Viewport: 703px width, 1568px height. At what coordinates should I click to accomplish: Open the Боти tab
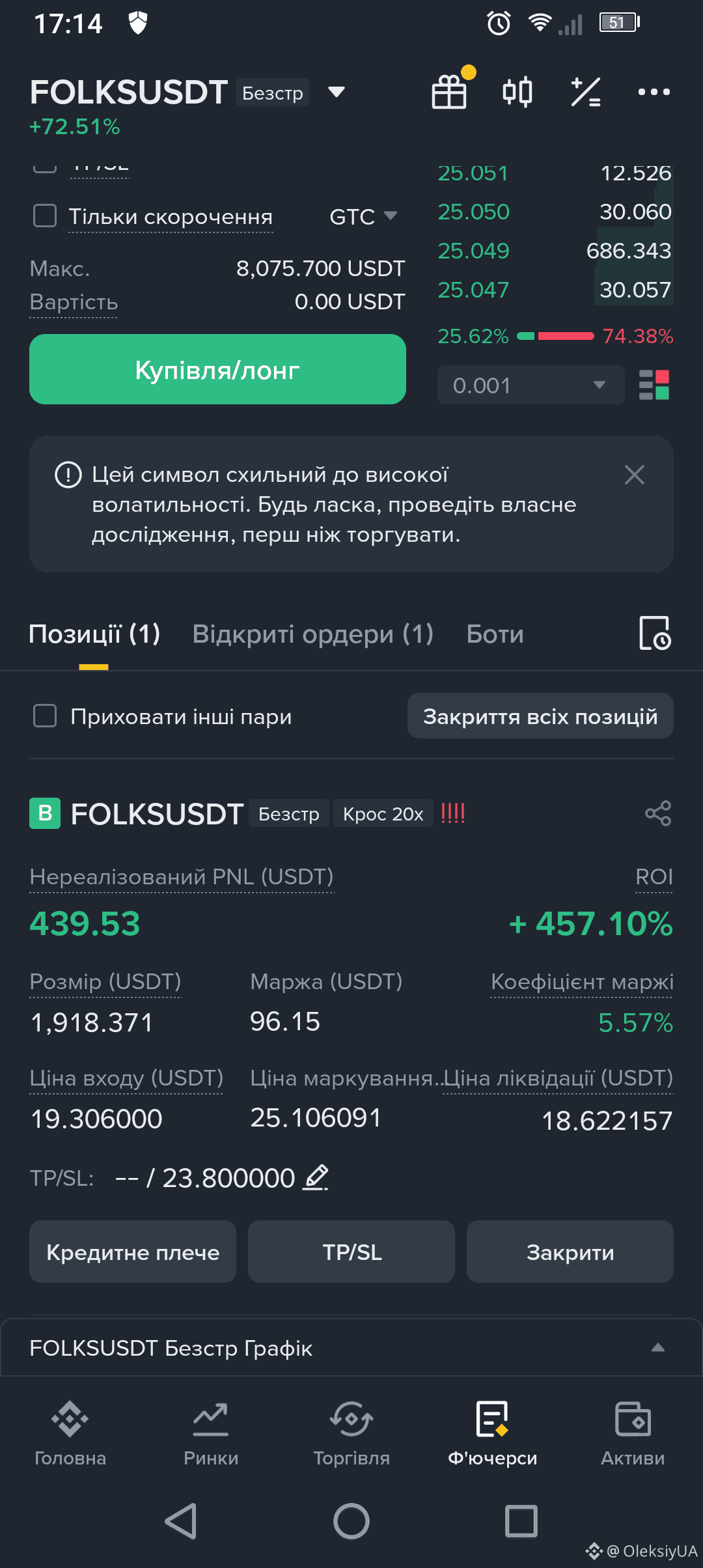[x=495, y=634]
